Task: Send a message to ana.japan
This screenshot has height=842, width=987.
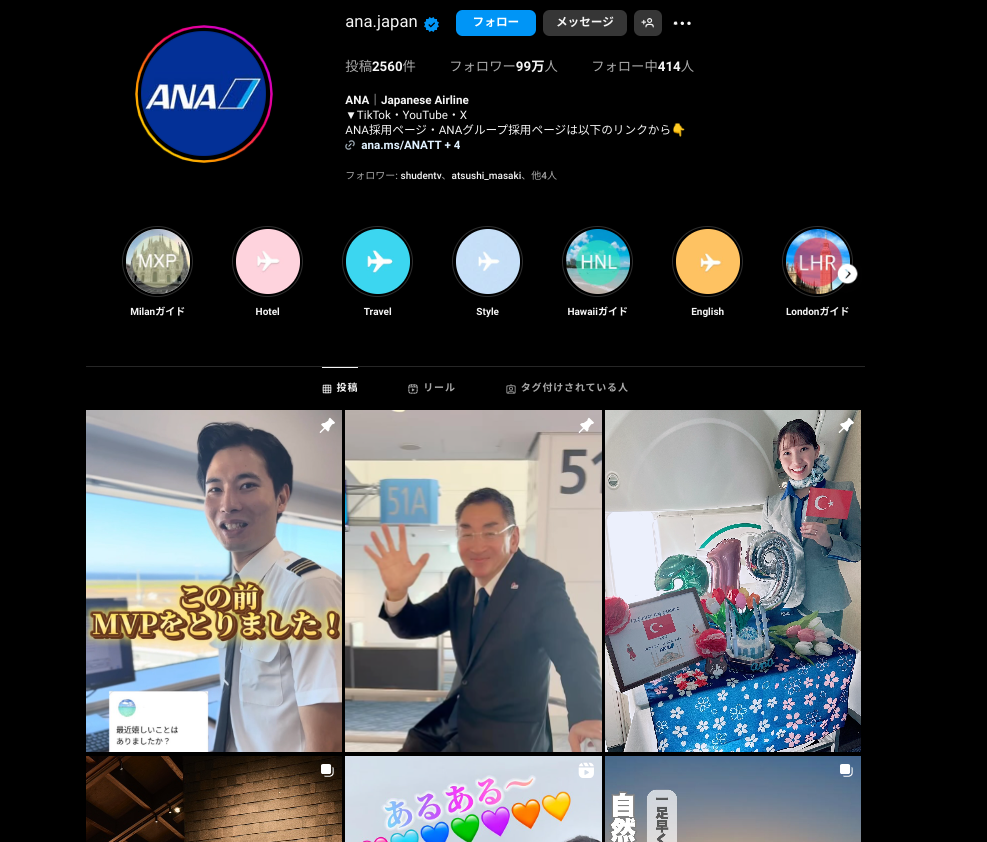Action: [x=584, y=23]
